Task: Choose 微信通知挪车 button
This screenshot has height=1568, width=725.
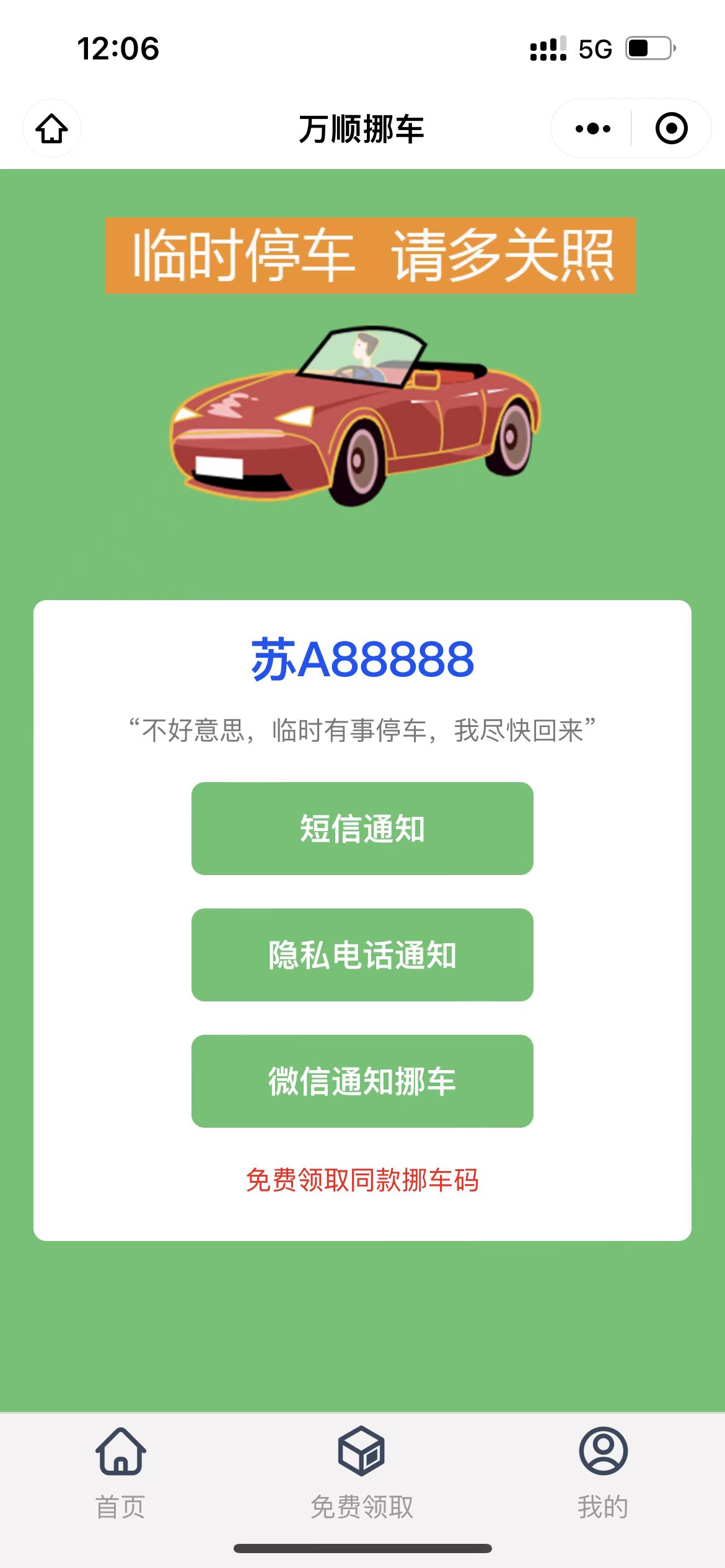Action: click(362, 1081)
